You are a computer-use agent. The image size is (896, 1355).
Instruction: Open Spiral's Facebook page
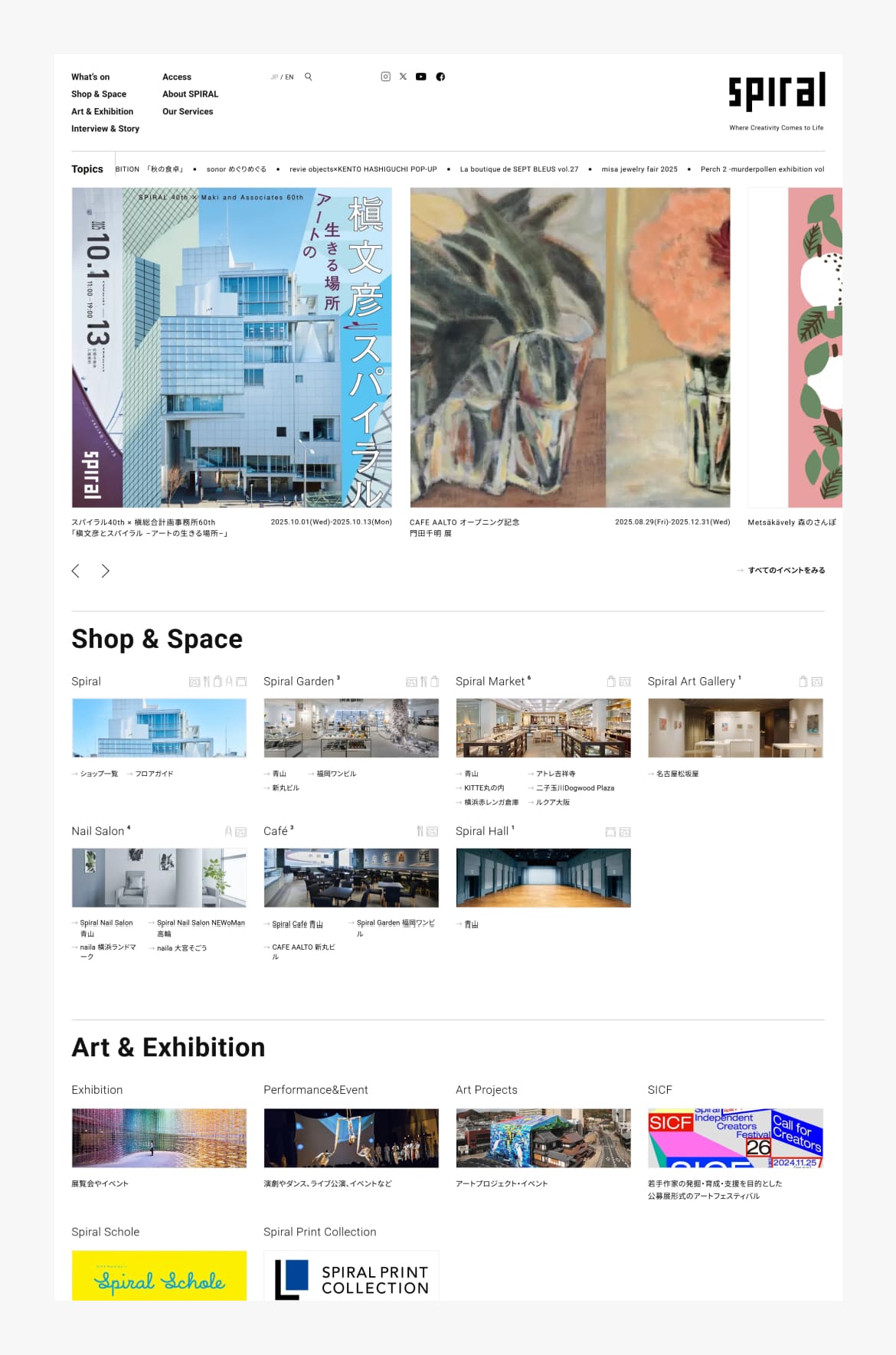coord(440,77)
